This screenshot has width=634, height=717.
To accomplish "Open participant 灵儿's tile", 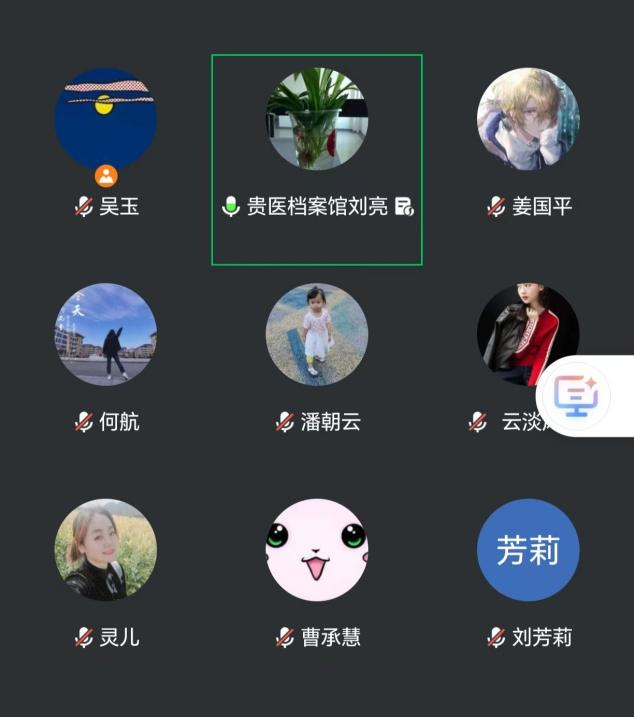I will point(105,550).
